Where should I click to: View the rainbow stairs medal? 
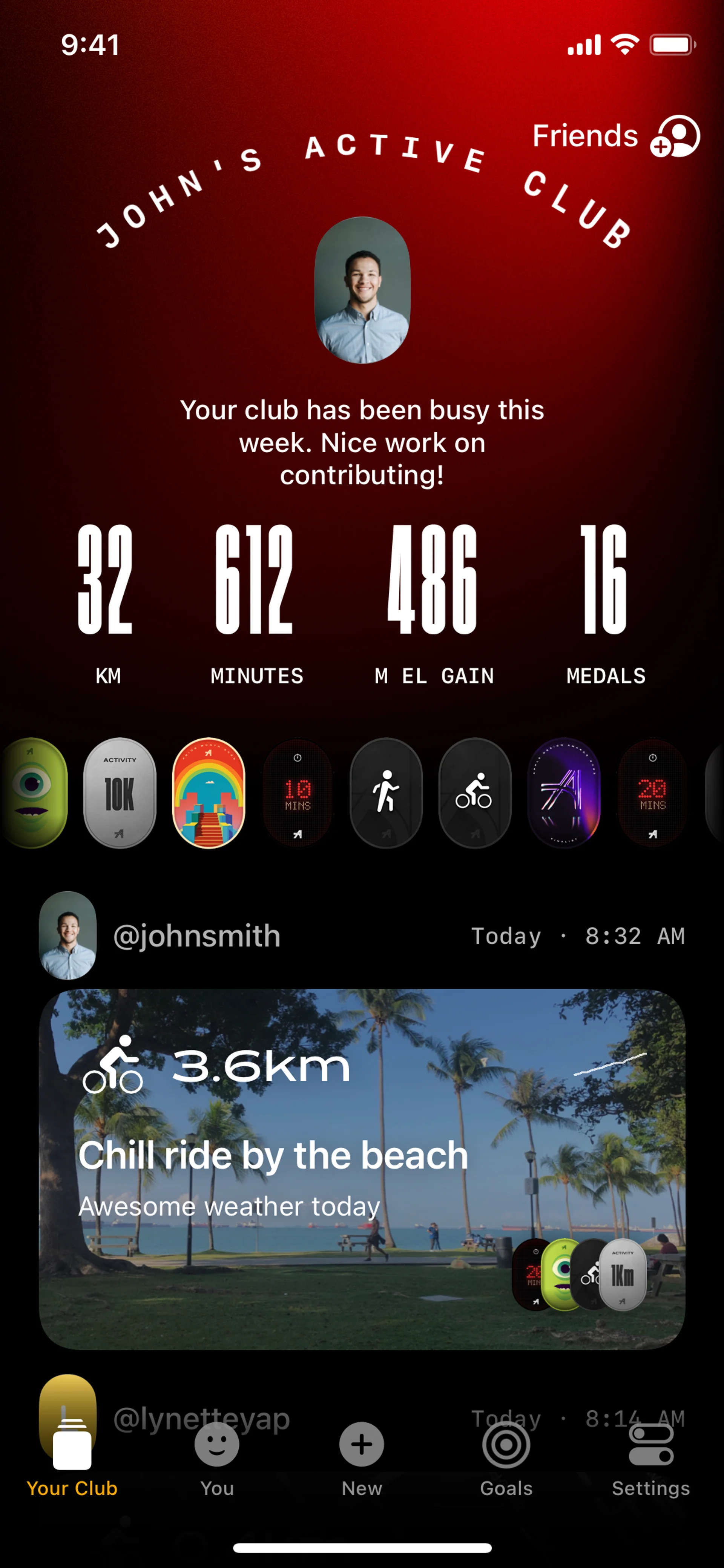(x=209, y=792)
